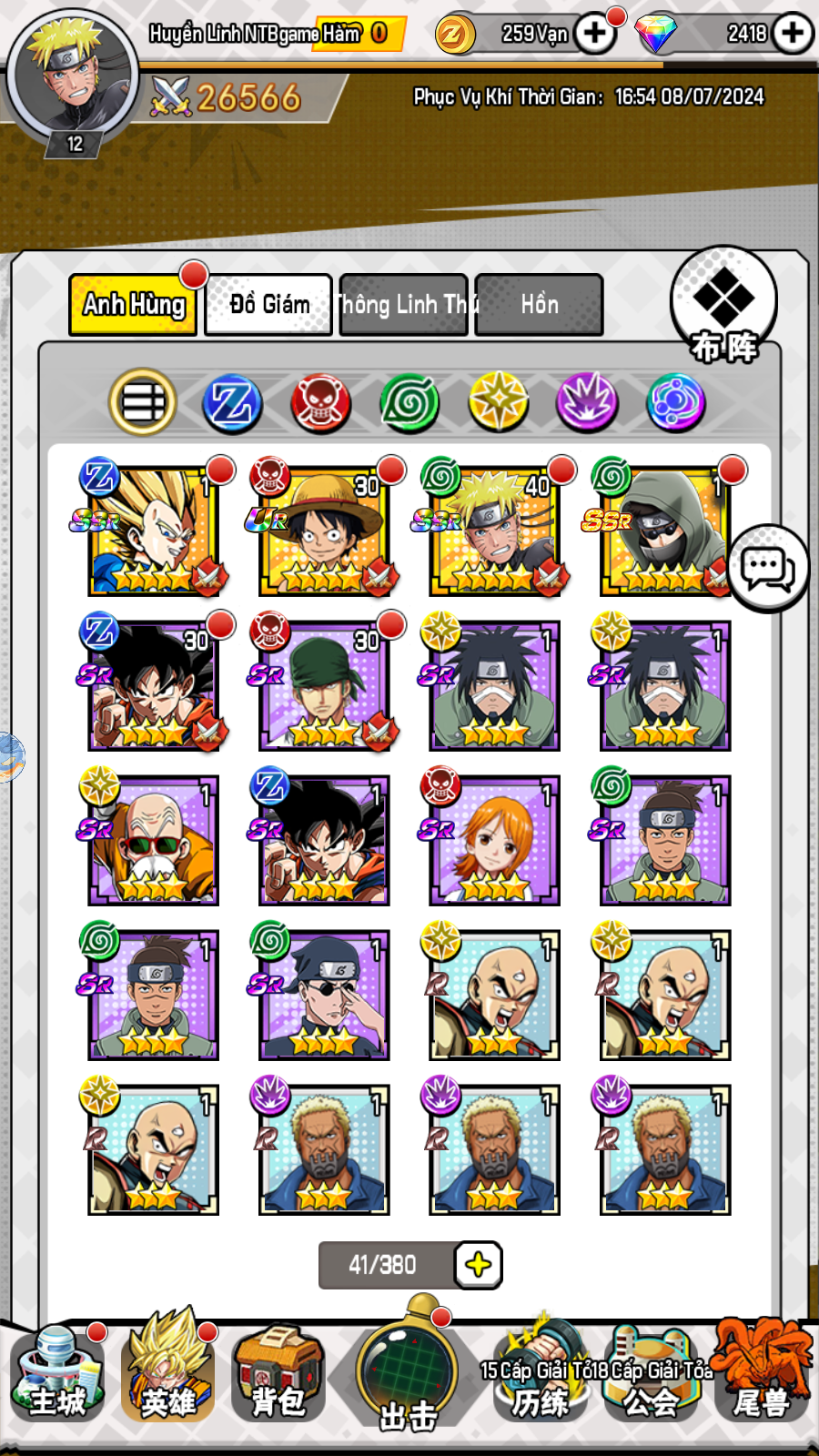Viewport: 819px width, 1456px height.
Task: Filter heroes by the red skull icon
Action: pos(320,402)
